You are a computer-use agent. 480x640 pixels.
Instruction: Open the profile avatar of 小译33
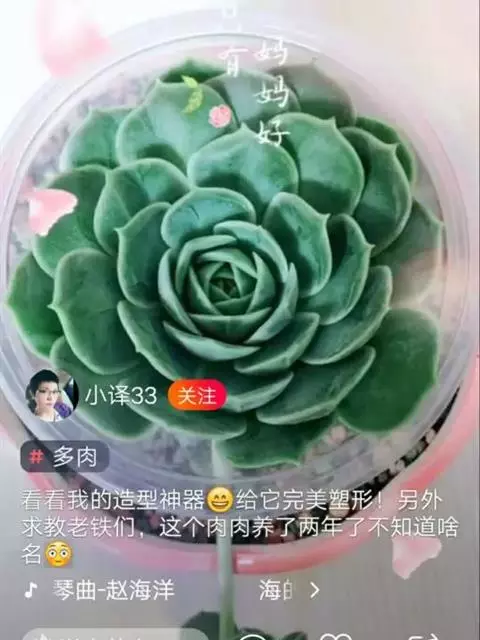[x=52, y=395]
